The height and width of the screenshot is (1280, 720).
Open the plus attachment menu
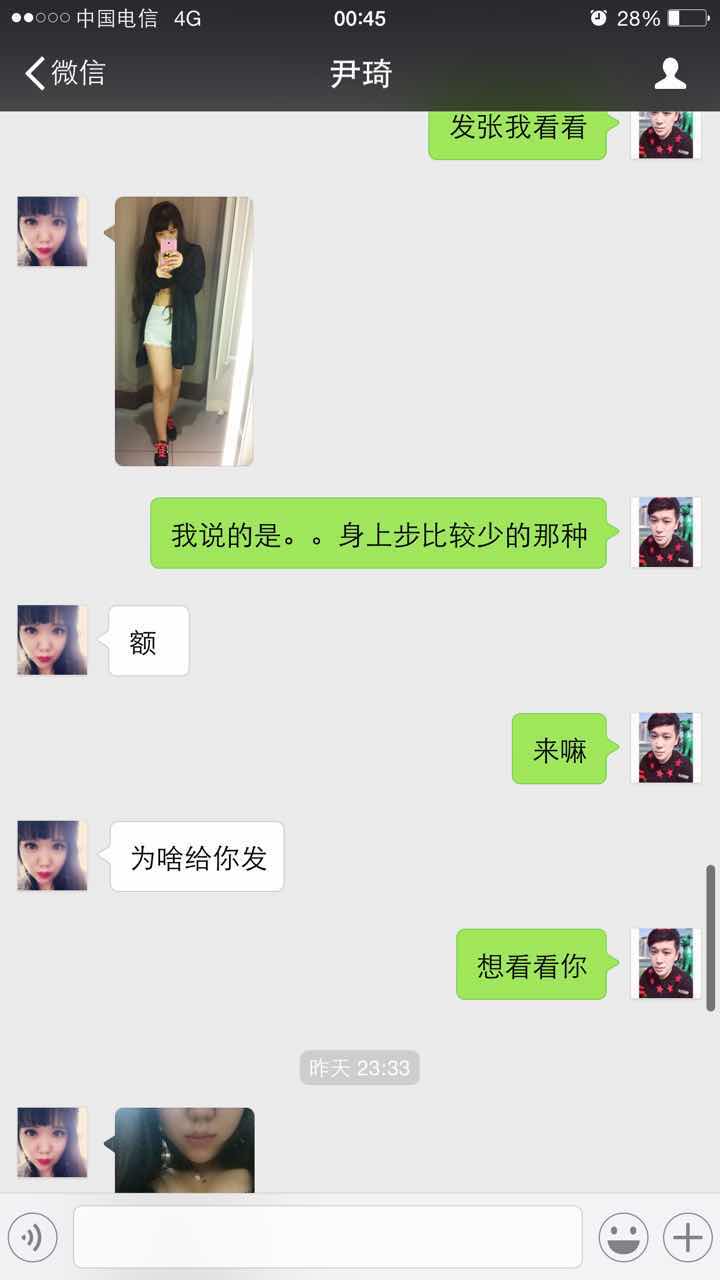(x=687, y=1238)
